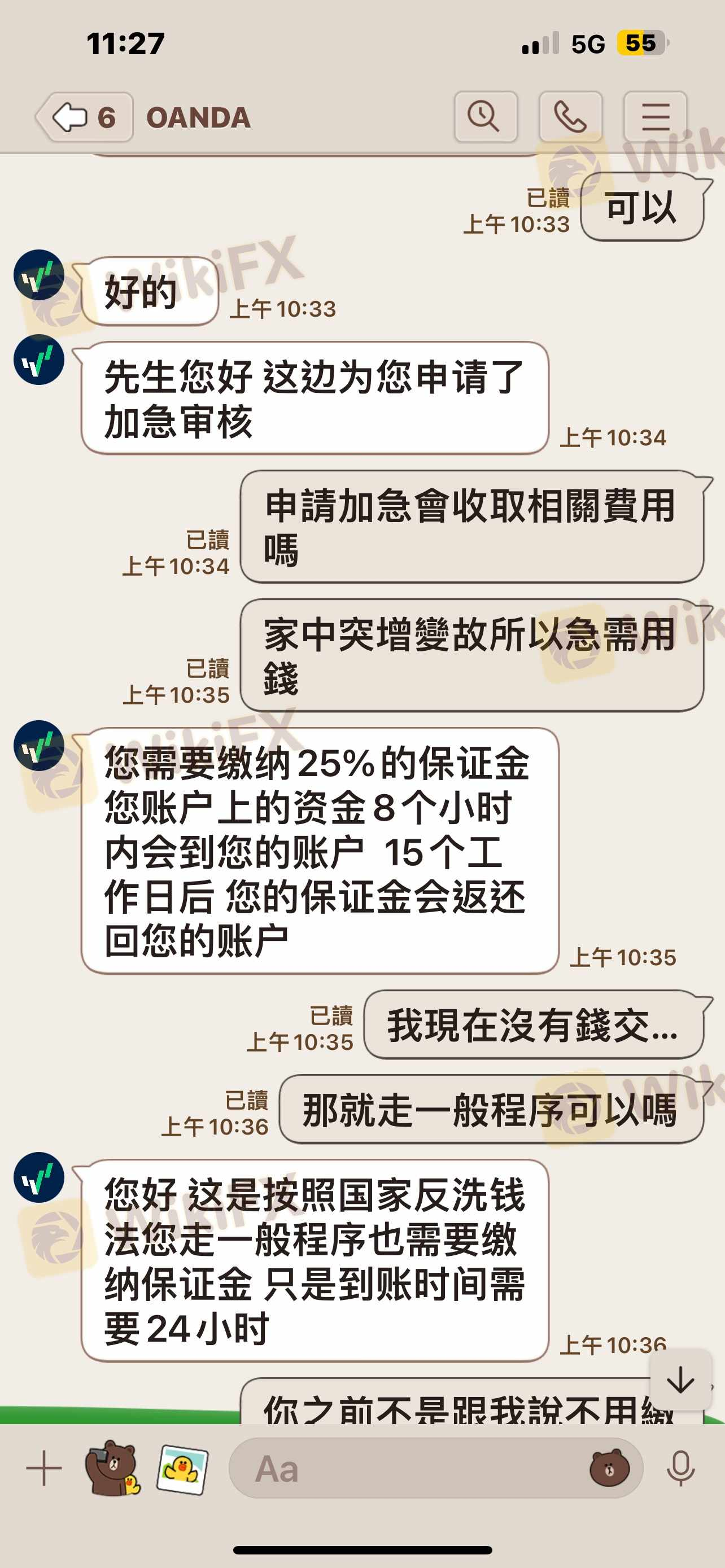This screenshot has height=1568, width=725.
Task: Start a voice call with OANDA
Action: [570, 117]
